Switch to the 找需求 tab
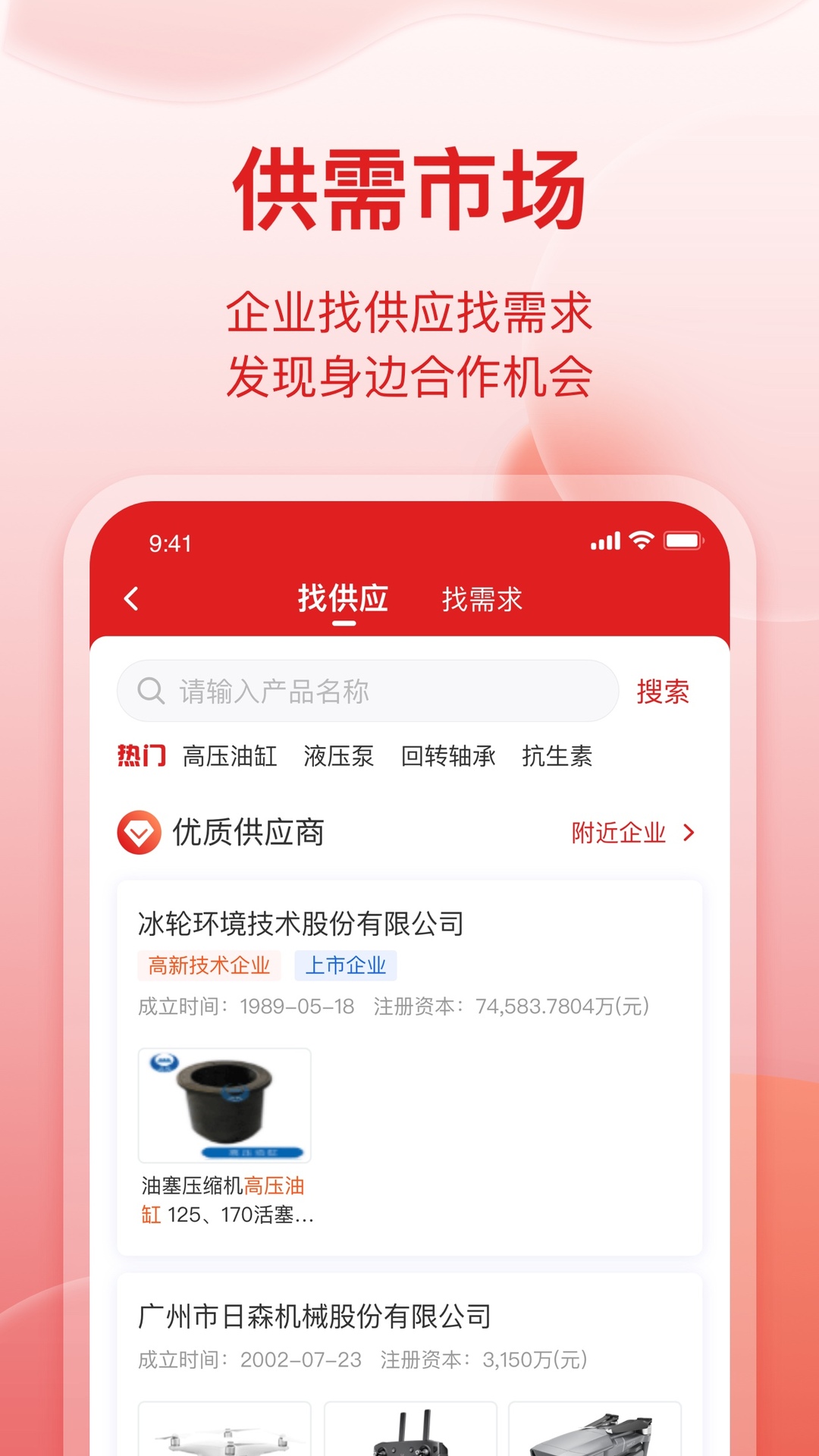The height and width of the screenshot is (1456, 819). pos(483,598)
